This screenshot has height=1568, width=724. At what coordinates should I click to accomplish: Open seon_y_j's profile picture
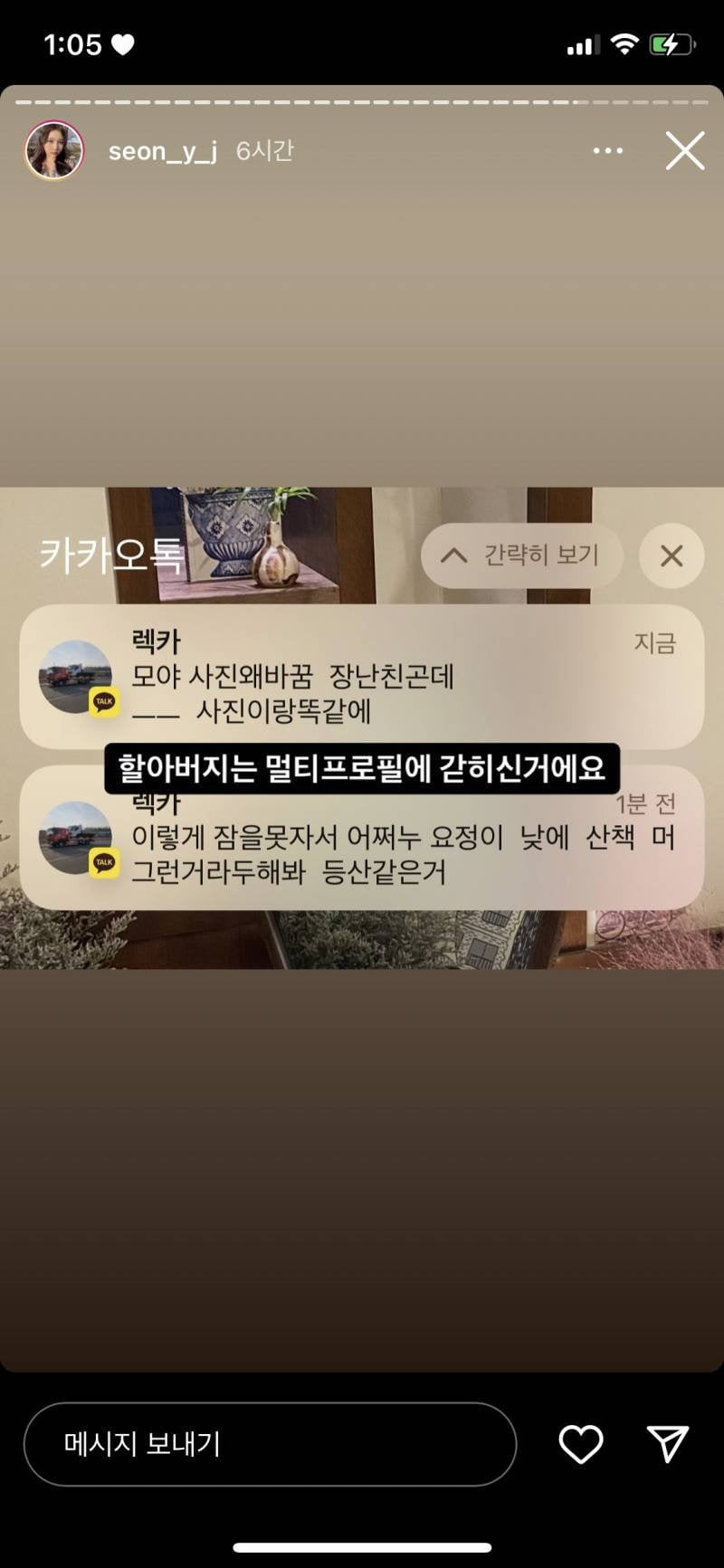54,150
